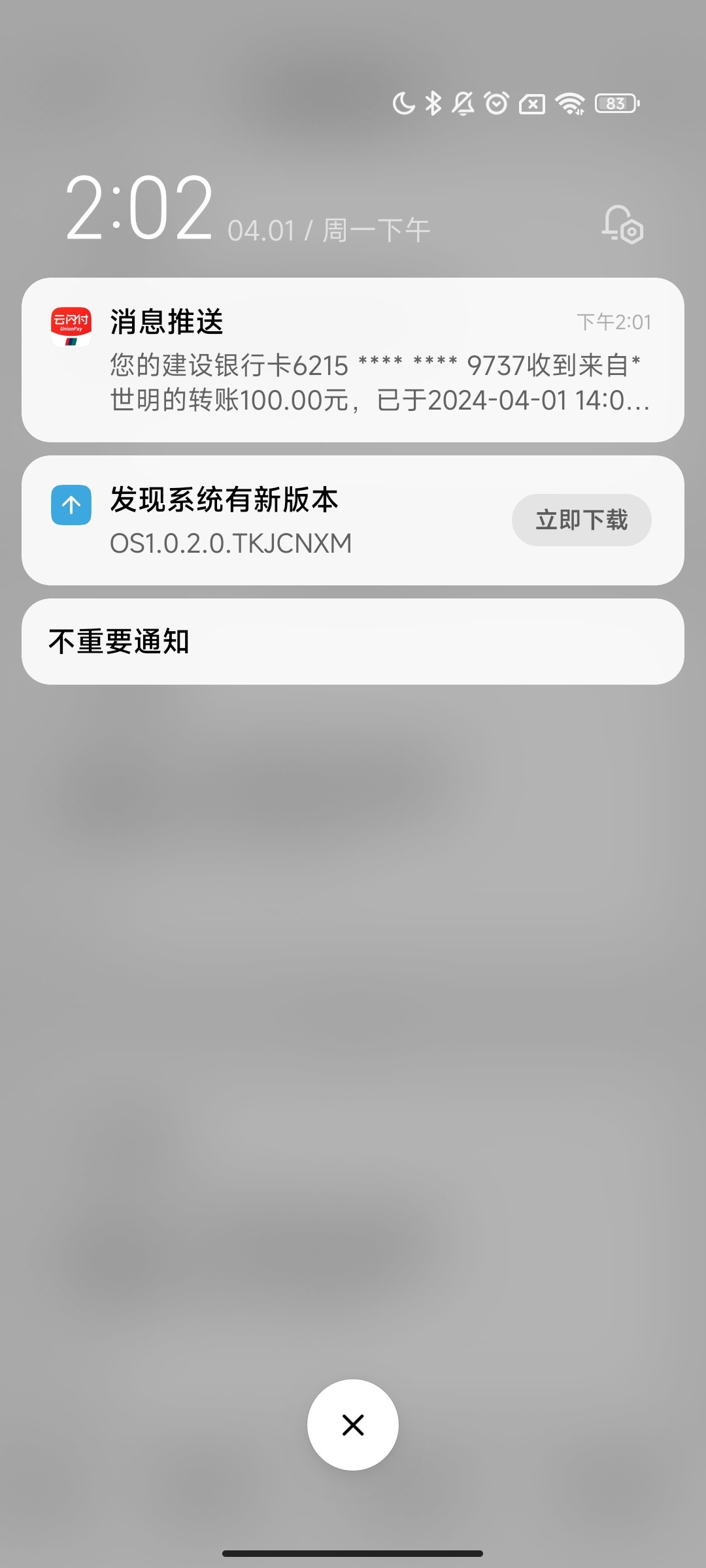Open notification settings icon
This screenshot has height=1568, width=706.
click(x=622, y=225)
